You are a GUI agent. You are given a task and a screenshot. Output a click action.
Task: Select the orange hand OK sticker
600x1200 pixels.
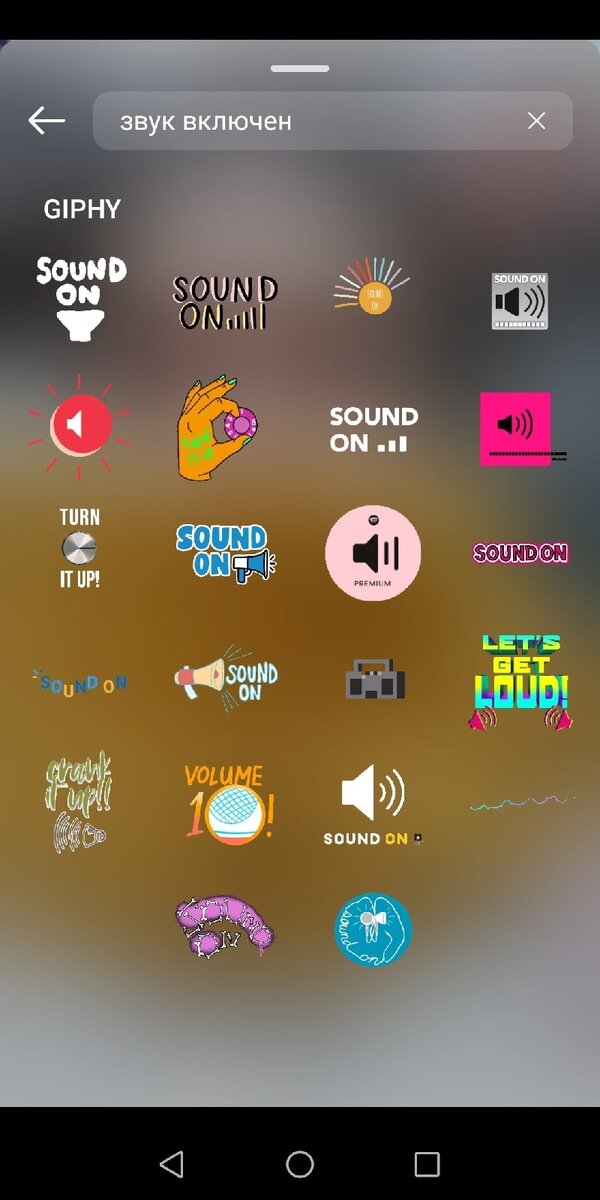pos(224,428)
